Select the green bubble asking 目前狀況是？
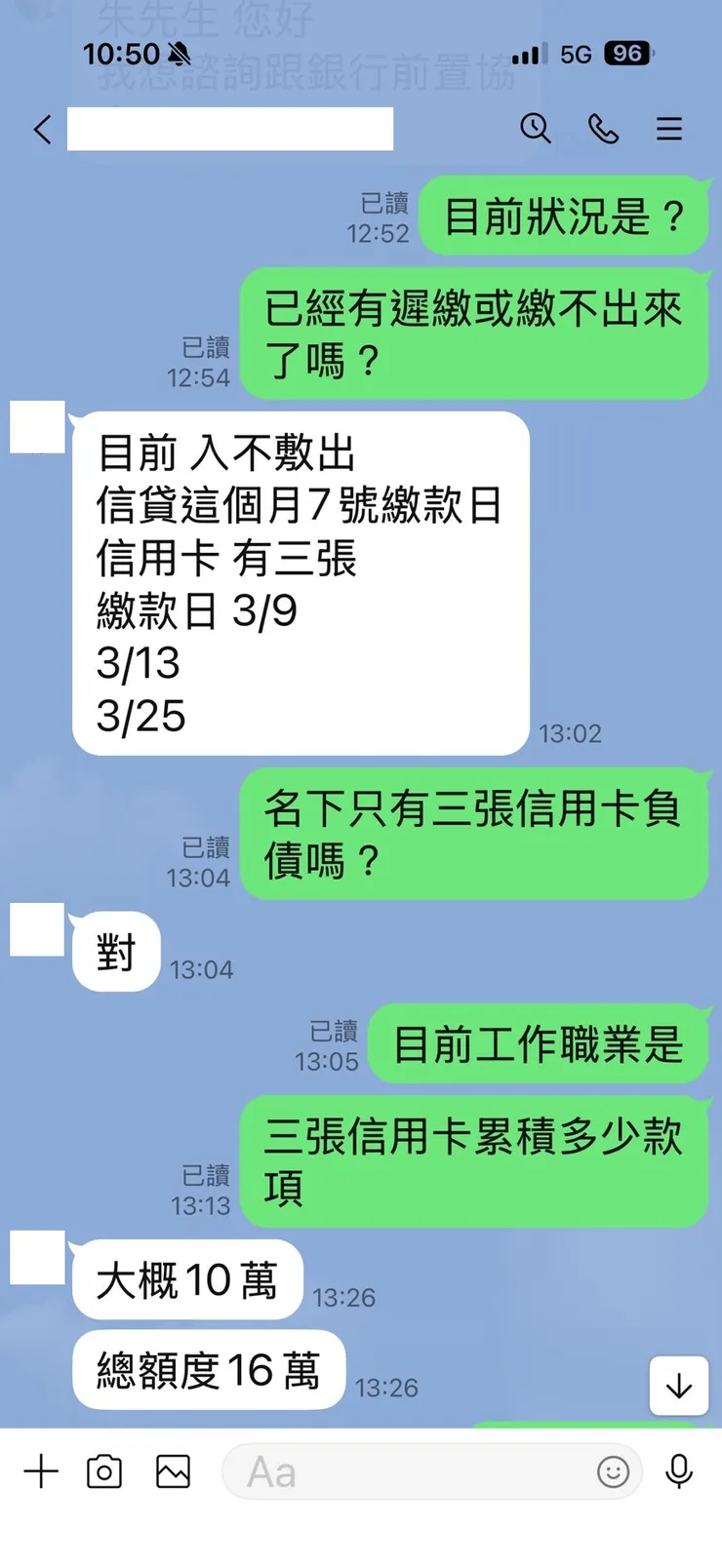The width and height of the screenshot is (722, 1568). point(564,216)
